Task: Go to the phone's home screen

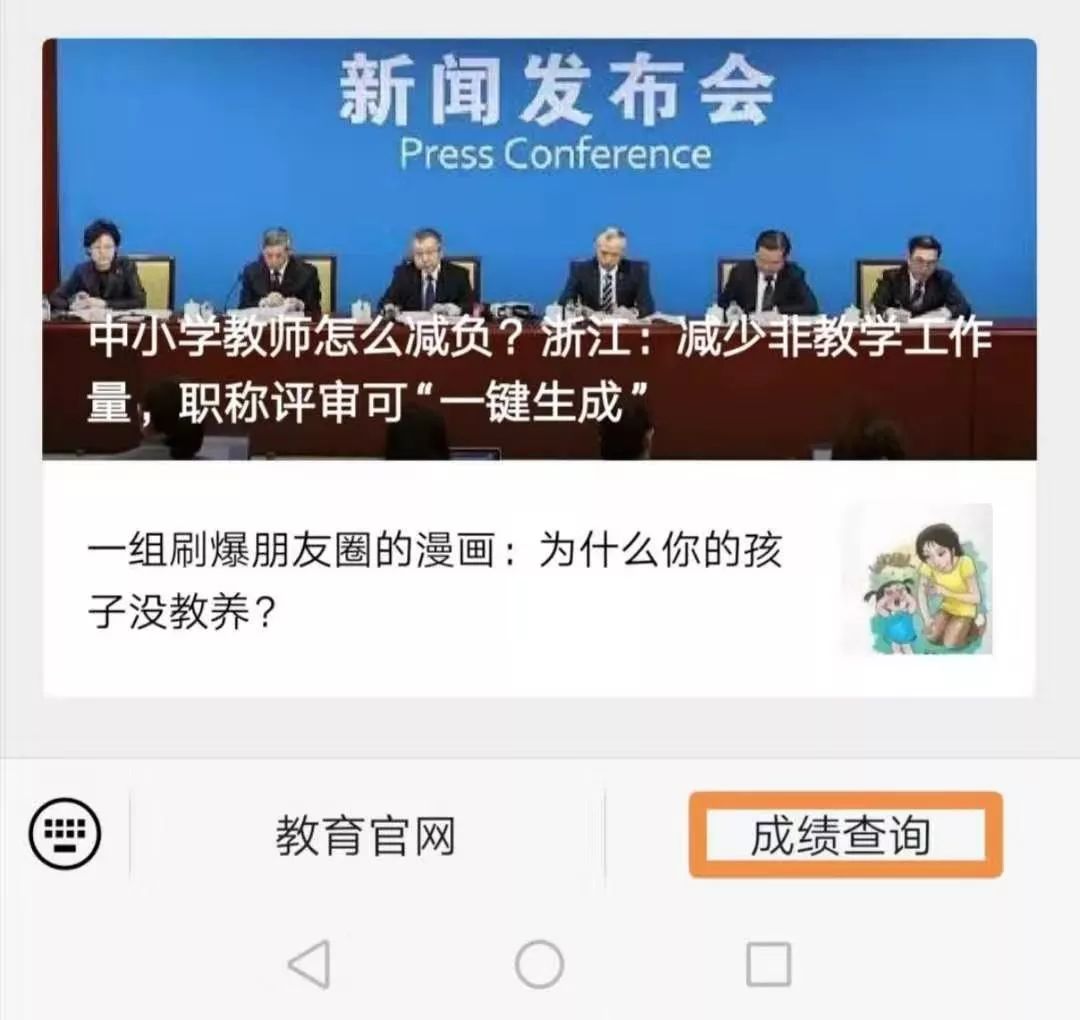Action: [x=539, y=964]
